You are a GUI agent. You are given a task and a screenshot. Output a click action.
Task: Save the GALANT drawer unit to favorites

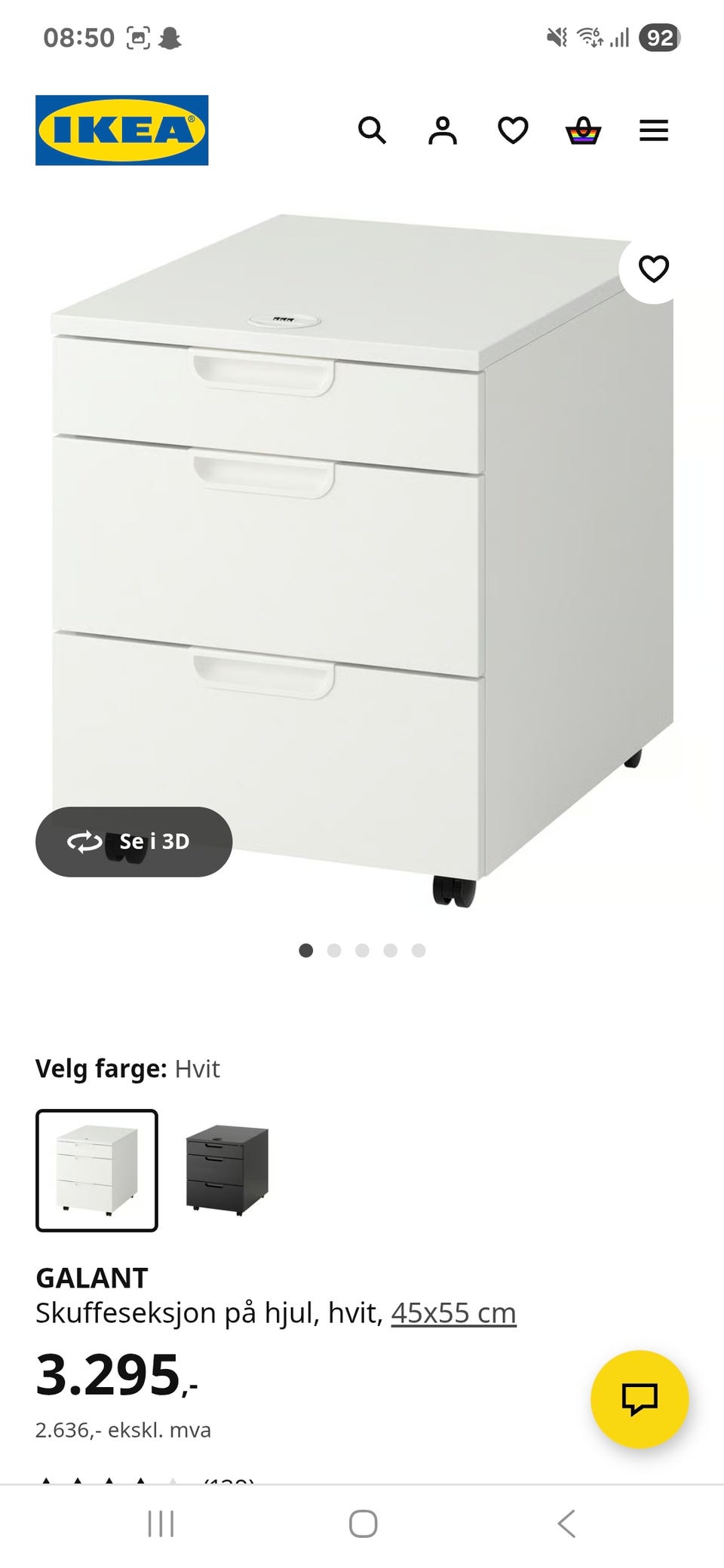tap(653, 268)
